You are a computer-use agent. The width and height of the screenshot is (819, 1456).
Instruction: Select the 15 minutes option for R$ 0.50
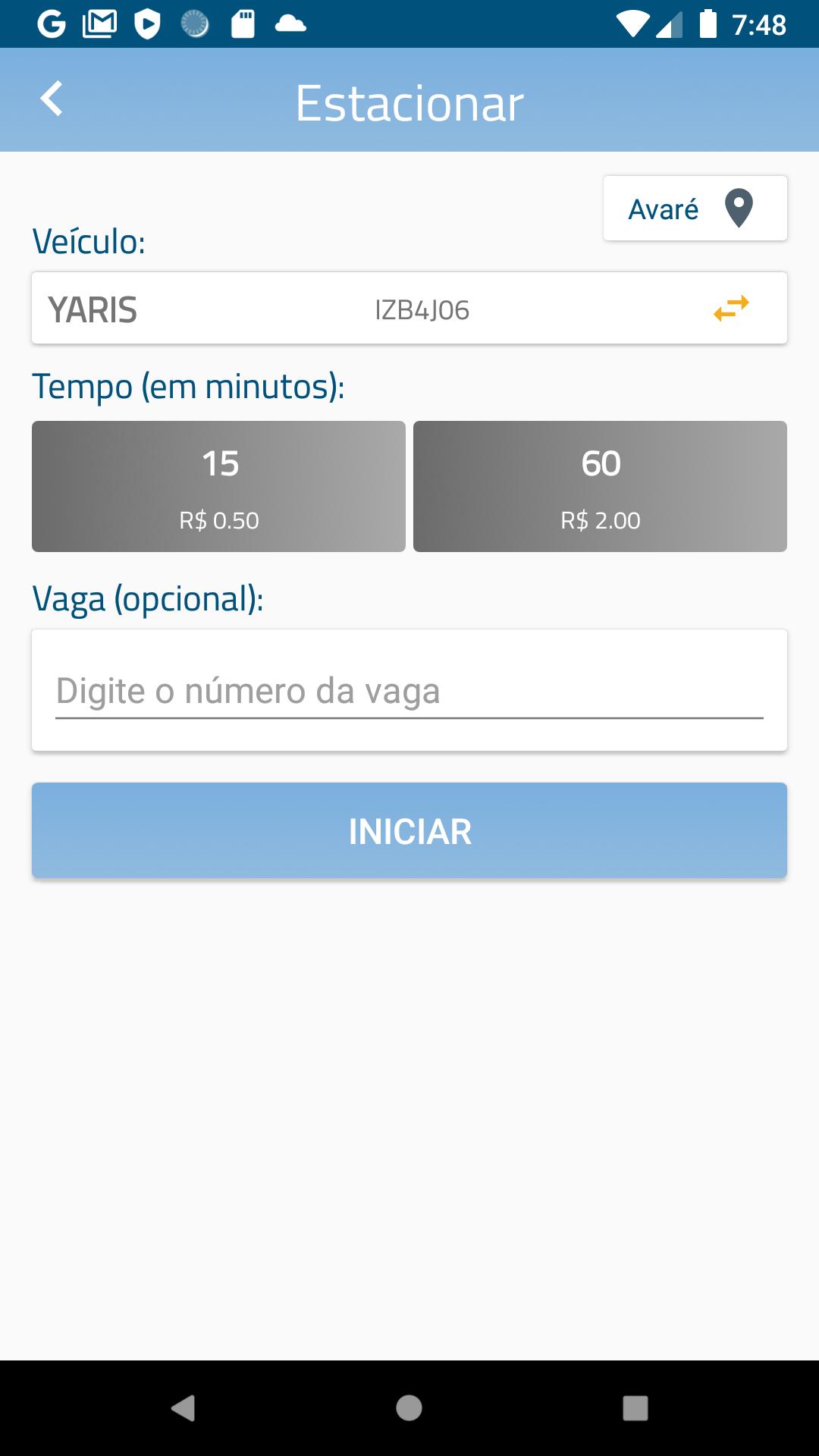218,486
